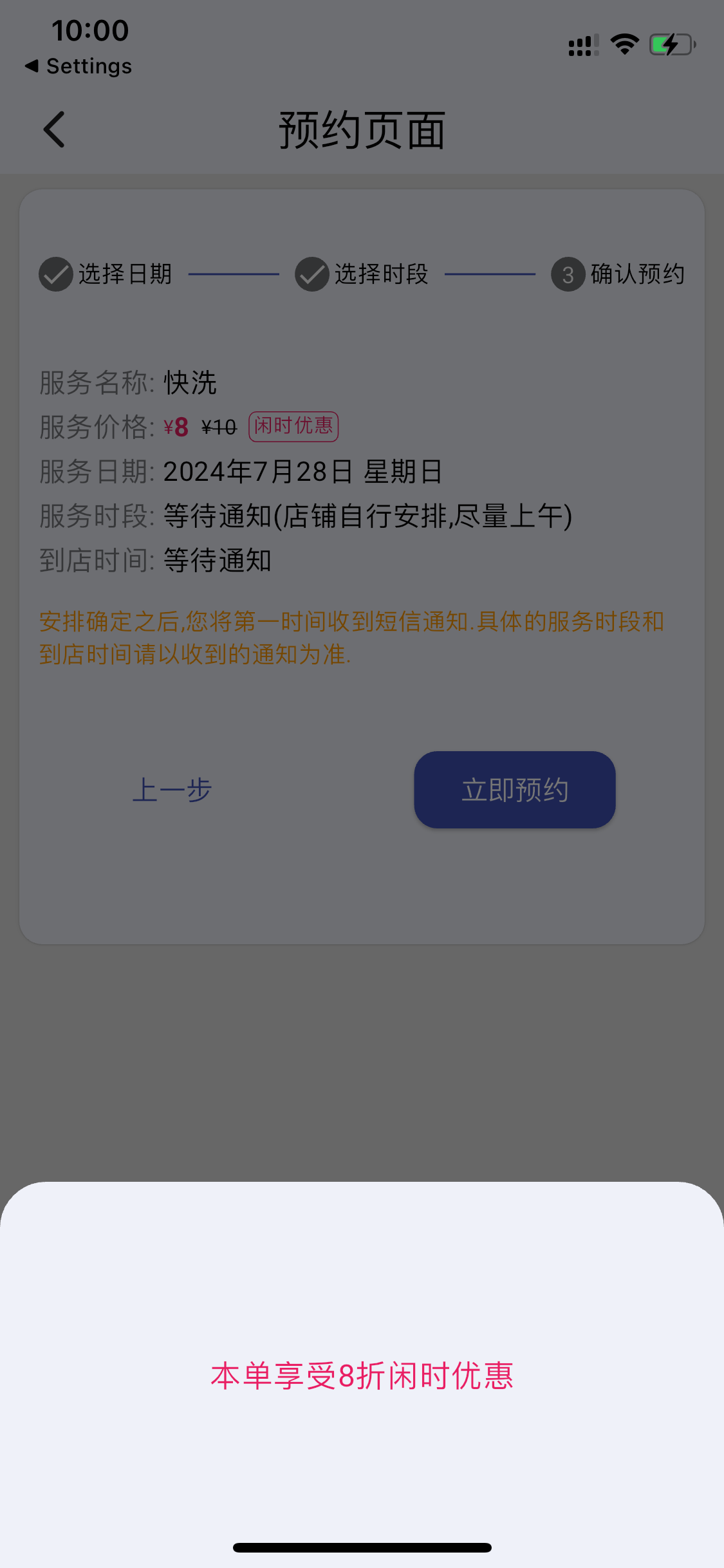Jump to the 选择时段 step
The width and height of the screenshot is (724, 1568).
click(362, 274)
